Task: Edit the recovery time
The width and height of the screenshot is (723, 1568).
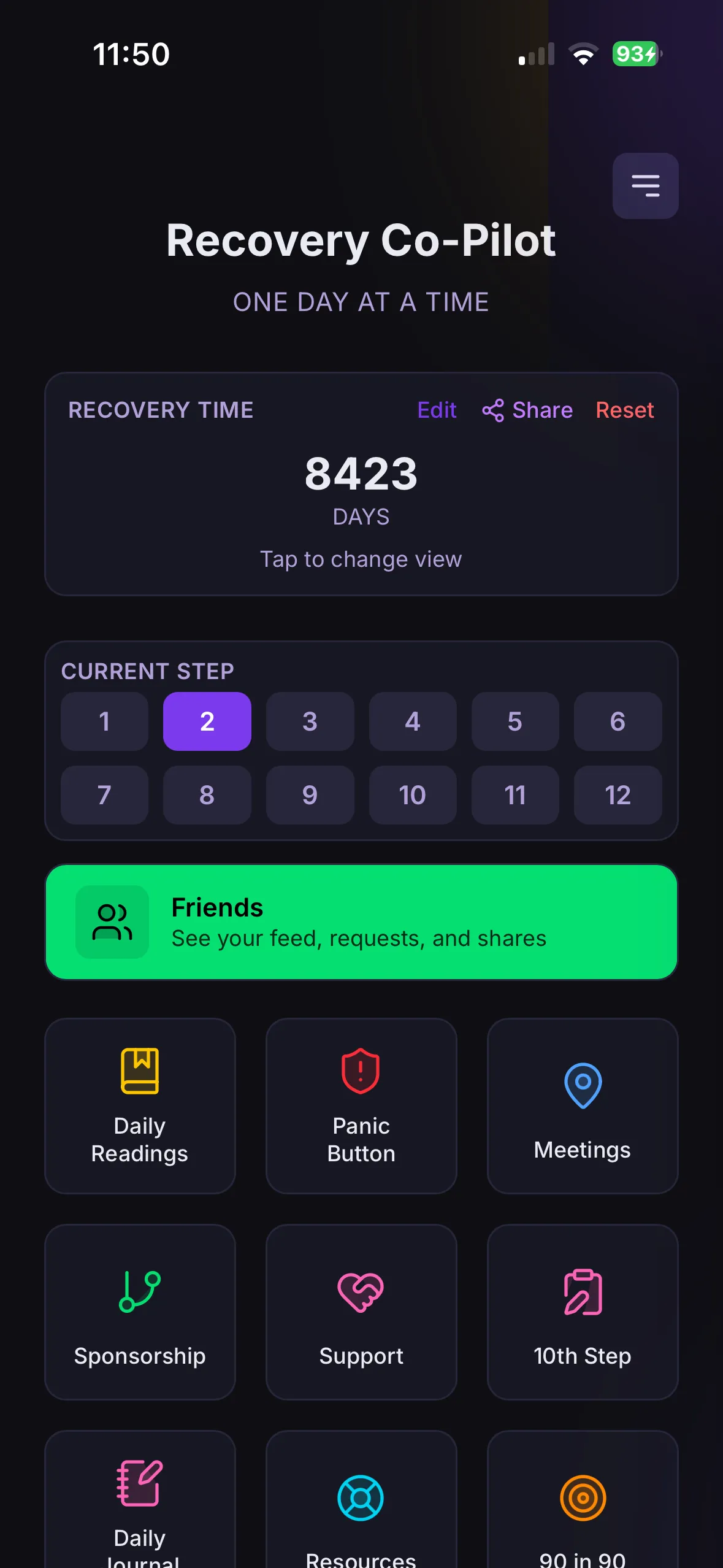Action: [x=437, y=410]
